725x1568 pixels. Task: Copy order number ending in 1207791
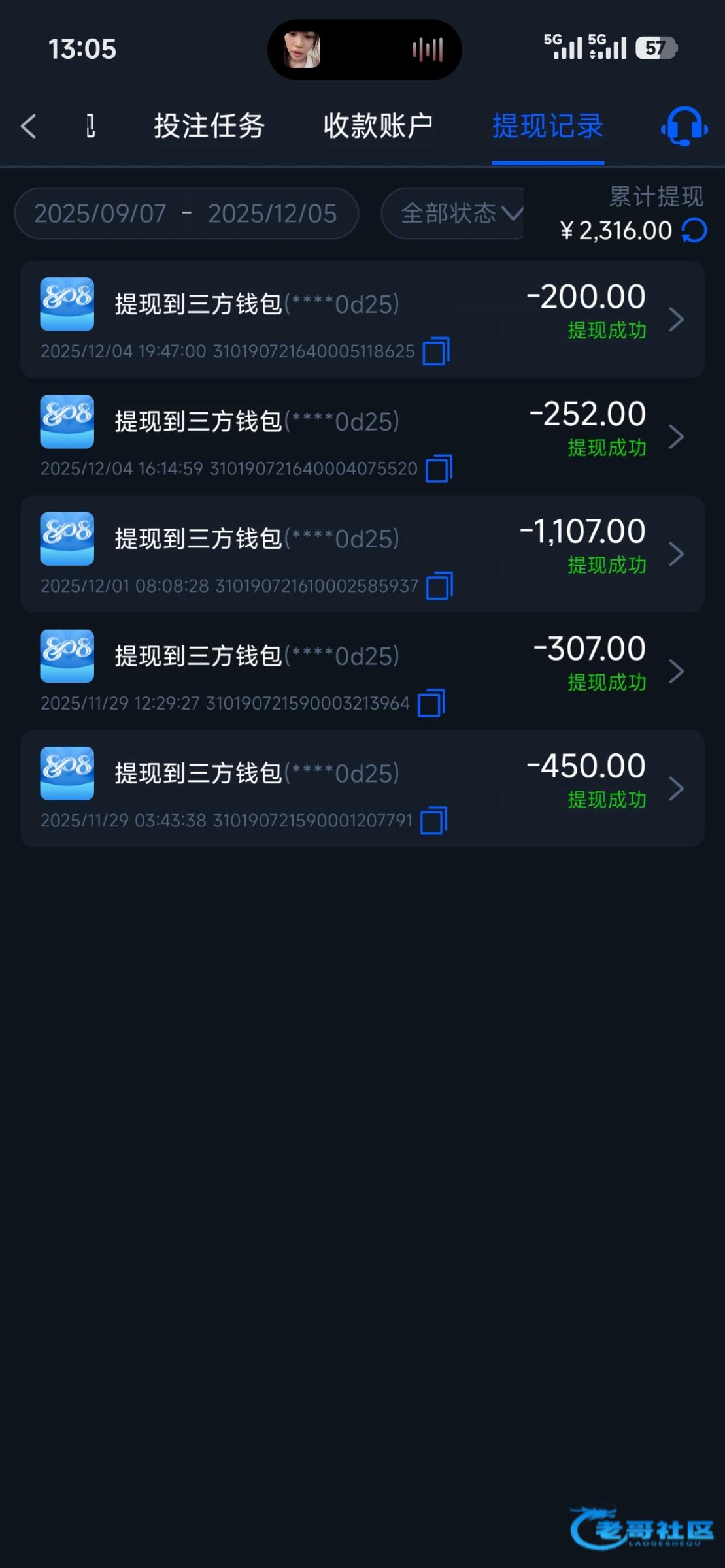coord(434,821)
